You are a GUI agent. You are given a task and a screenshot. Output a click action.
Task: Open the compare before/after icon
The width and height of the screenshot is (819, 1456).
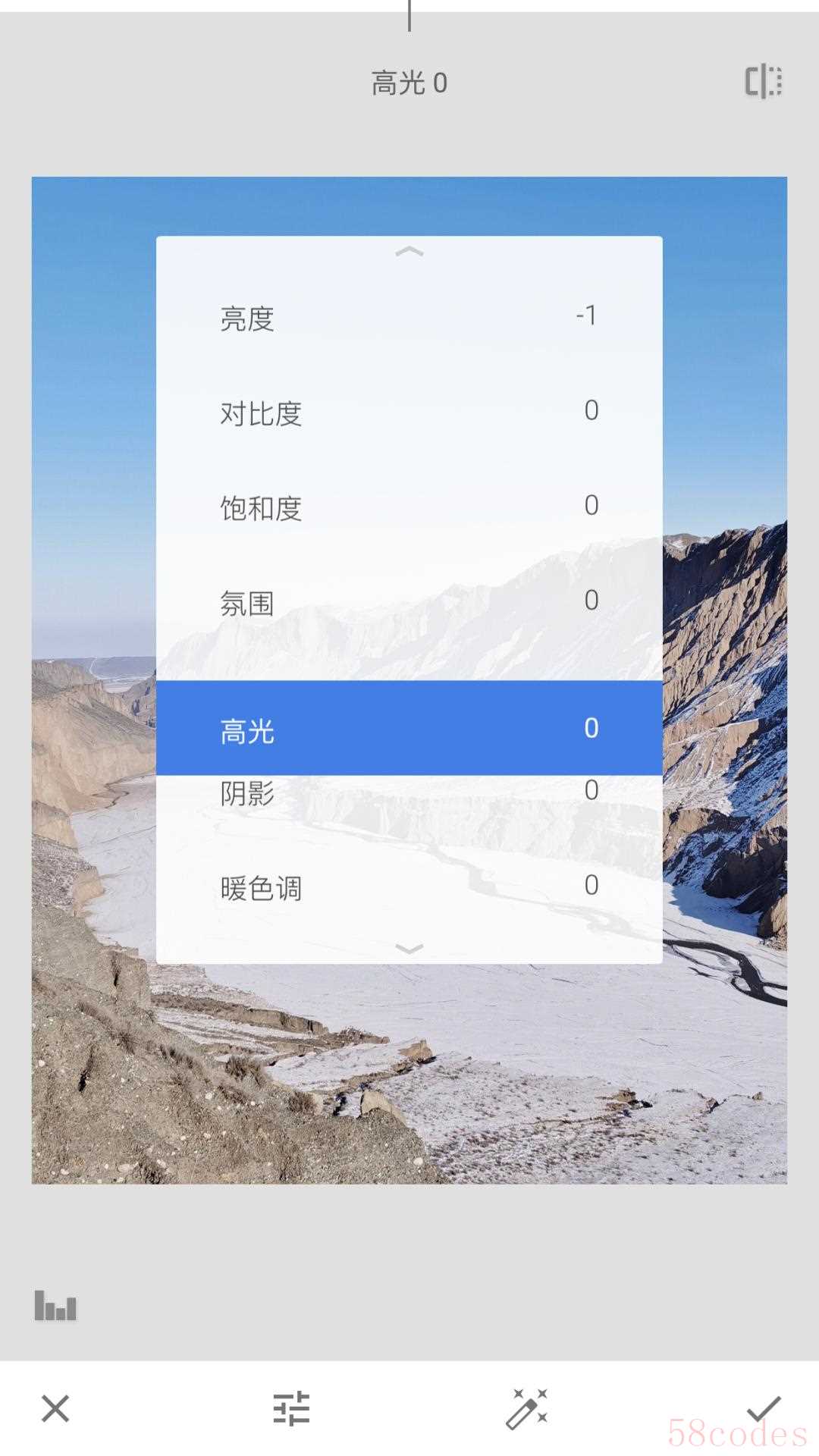[764, 81]
